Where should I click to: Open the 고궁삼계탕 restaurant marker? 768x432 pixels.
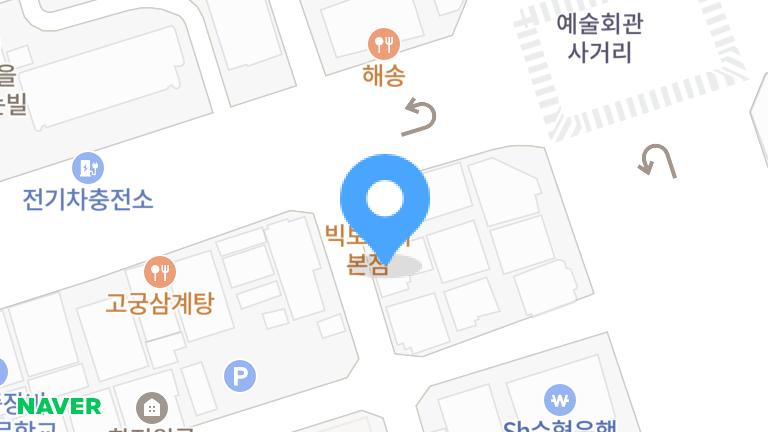159,271
